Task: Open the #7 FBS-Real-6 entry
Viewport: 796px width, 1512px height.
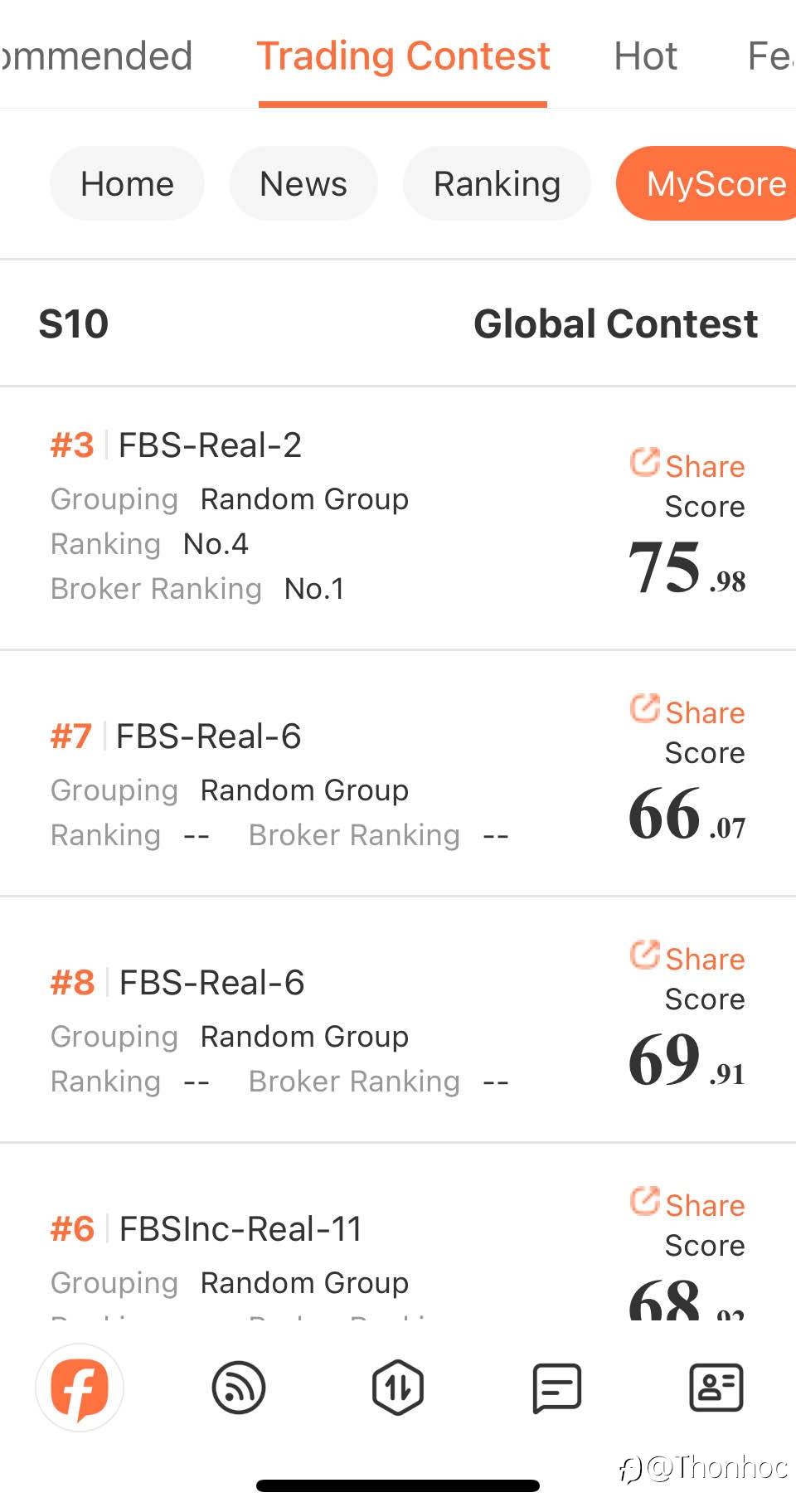Action: click(398, 773)
